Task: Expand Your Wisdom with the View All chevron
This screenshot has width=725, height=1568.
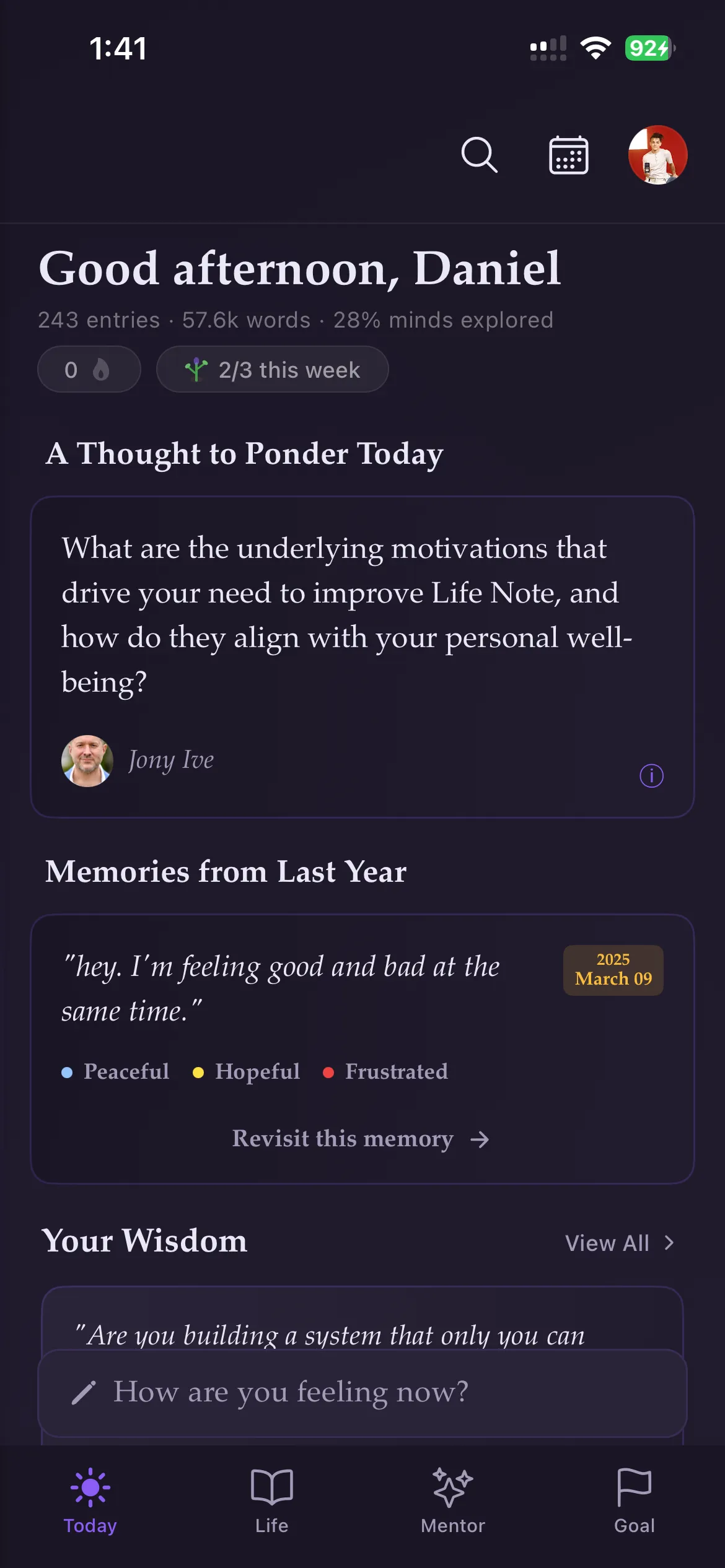Action: (x=669, y=1243)
